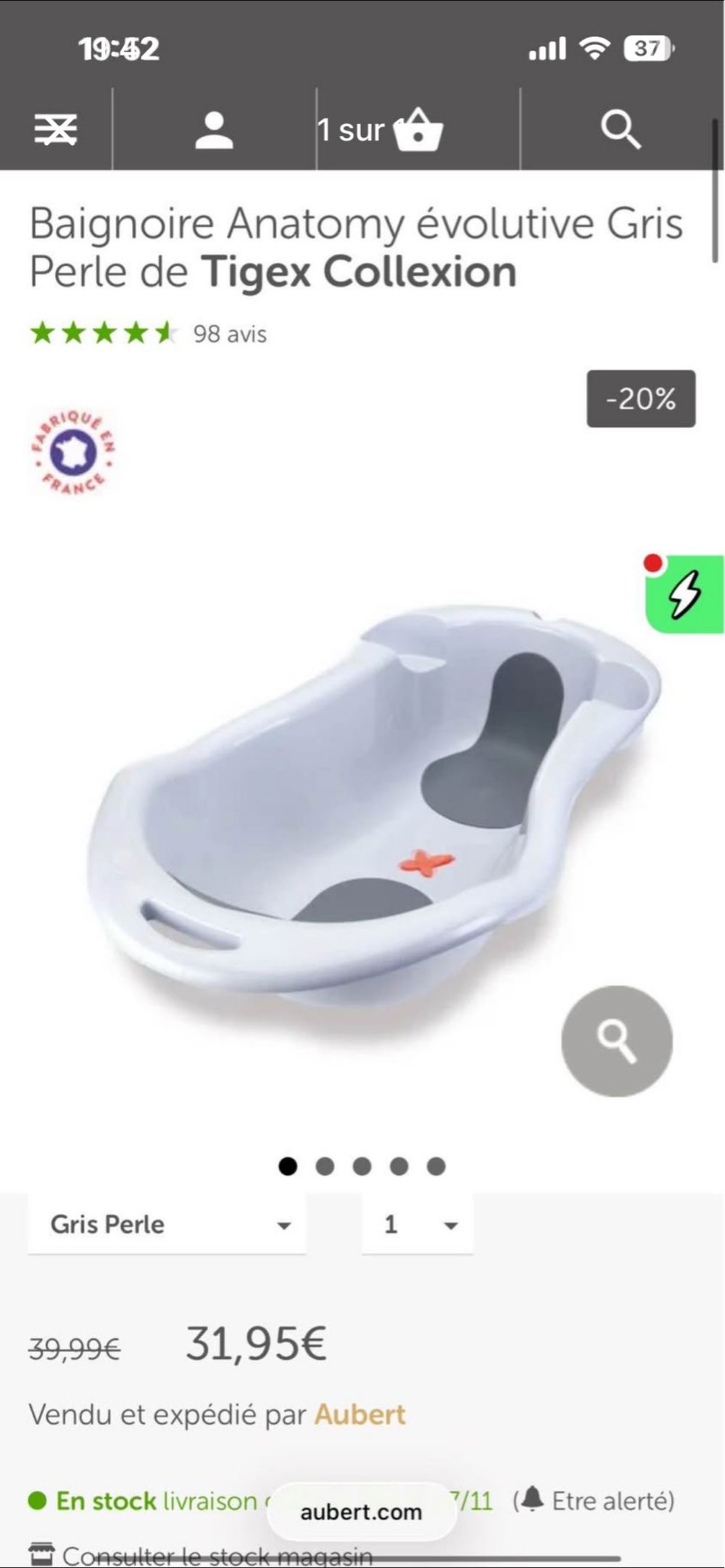Tap Etre alerté bell alert
The width and height of the screenshot is (725, 1568).
[x=594, y=1501]
